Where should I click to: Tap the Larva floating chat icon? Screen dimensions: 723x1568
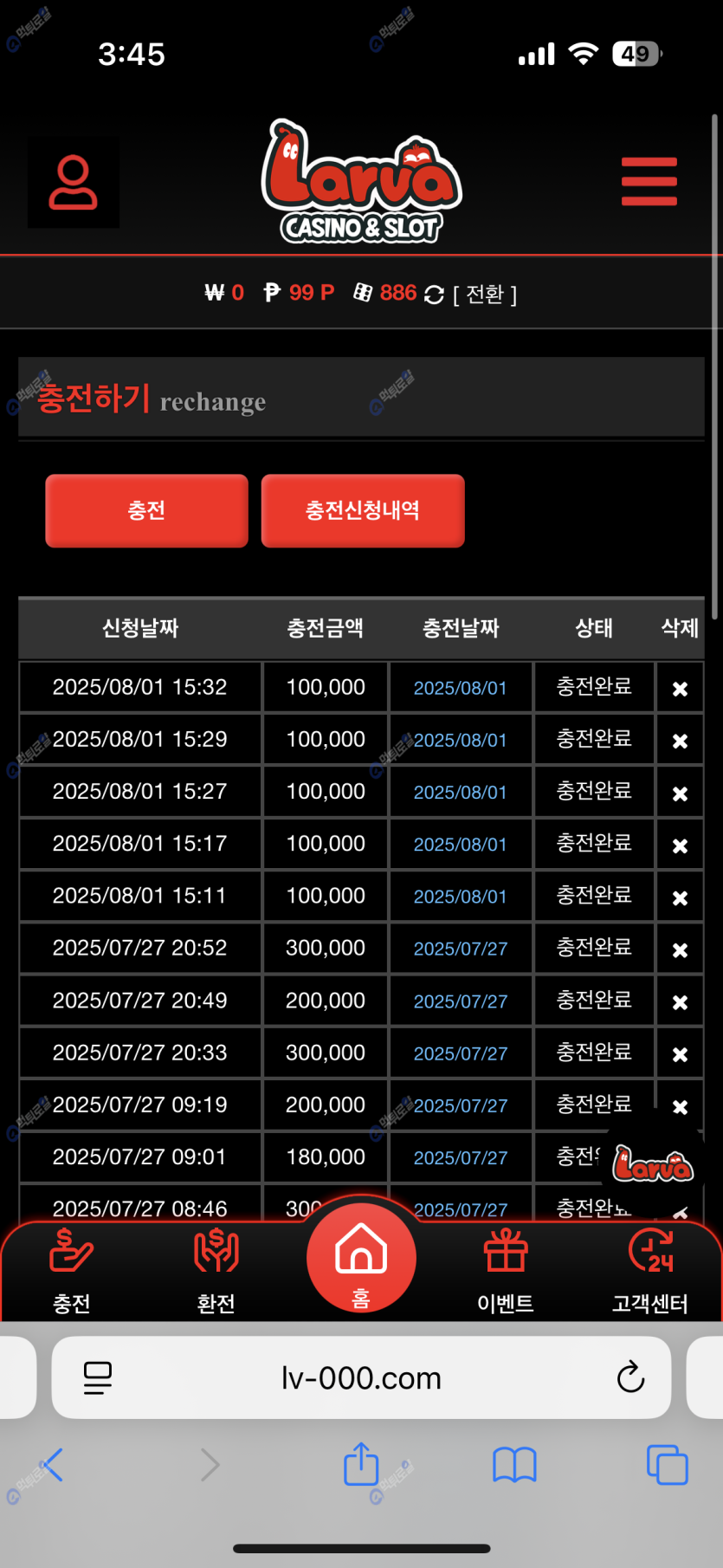[x=653, y=1165]
